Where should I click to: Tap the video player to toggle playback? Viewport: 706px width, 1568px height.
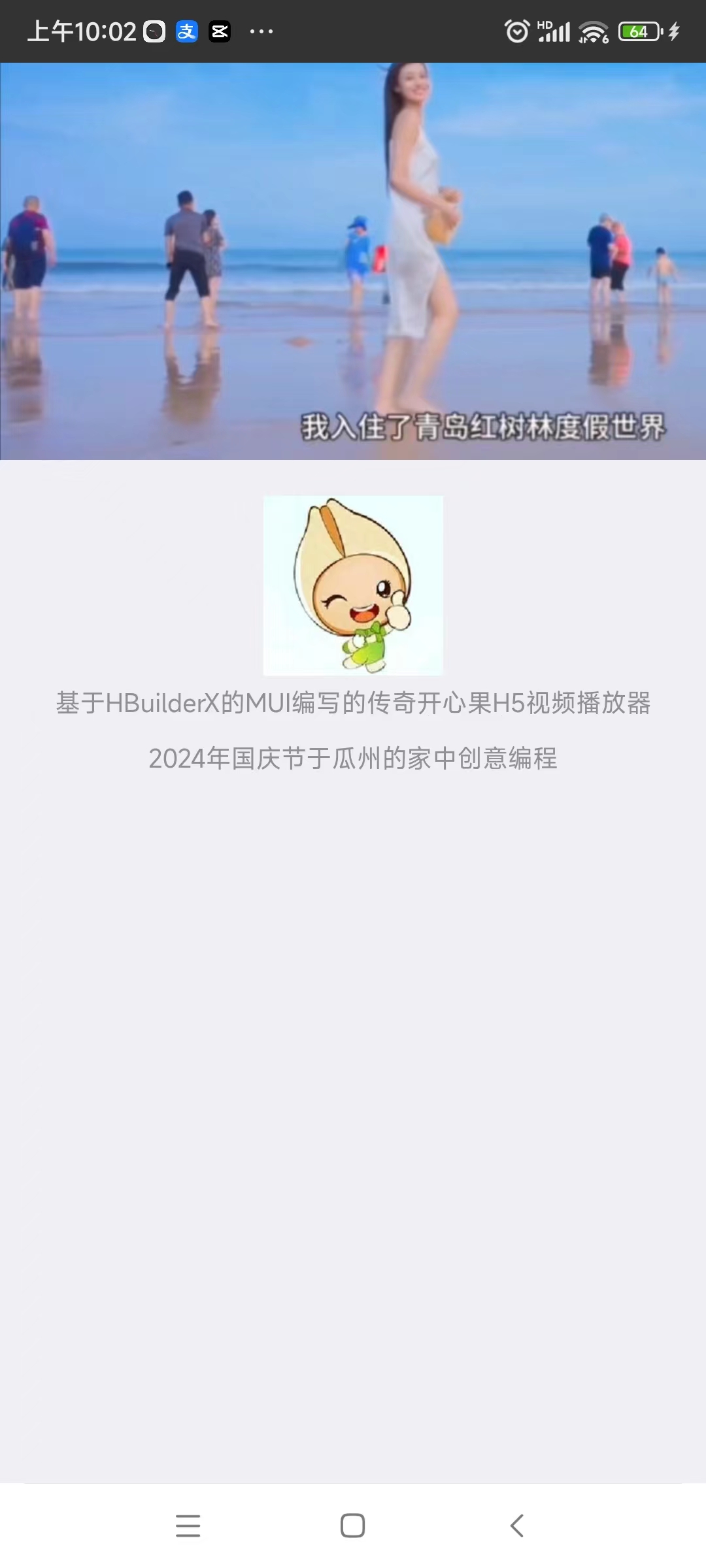353,261
